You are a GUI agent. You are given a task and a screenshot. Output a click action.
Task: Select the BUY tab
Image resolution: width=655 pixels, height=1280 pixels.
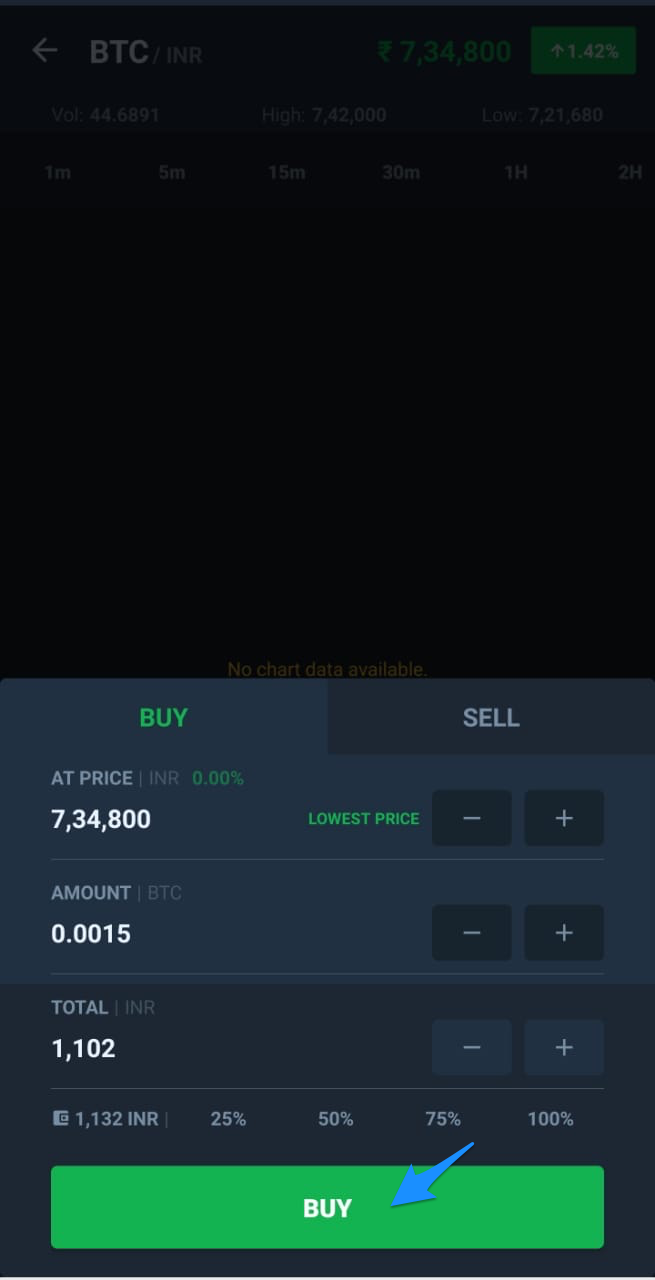tap(164, 717)
